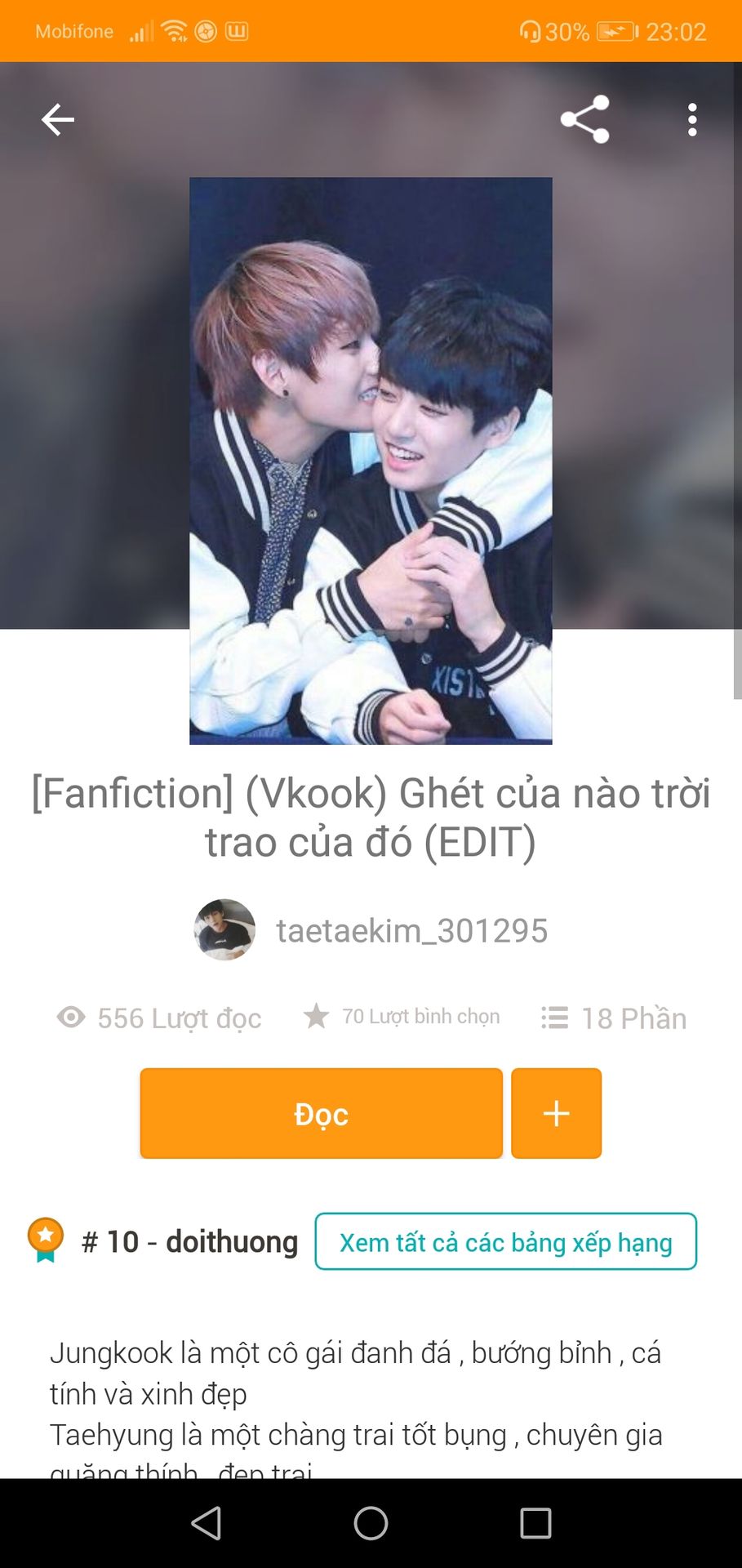The image size is (742, 1568).
Task: Go back using the top arrow
Action: point(57,120)
